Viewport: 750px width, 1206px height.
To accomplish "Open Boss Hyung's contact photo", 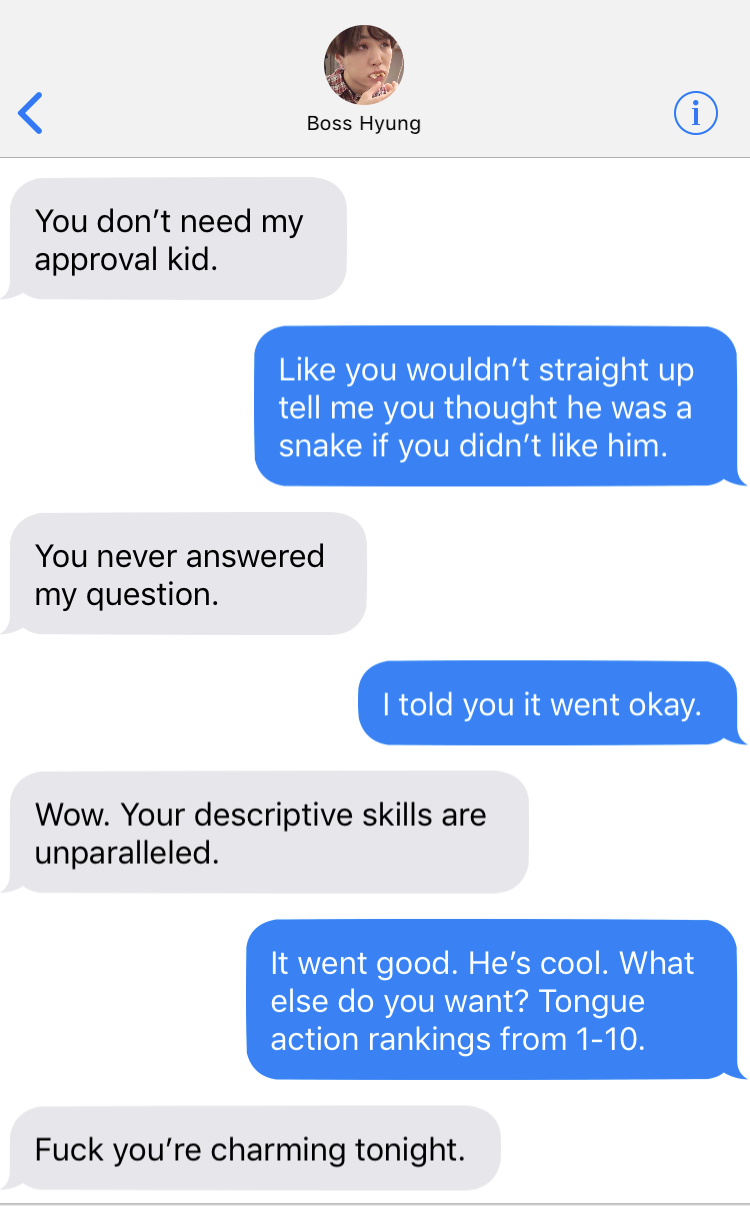I will coord(364,65).
